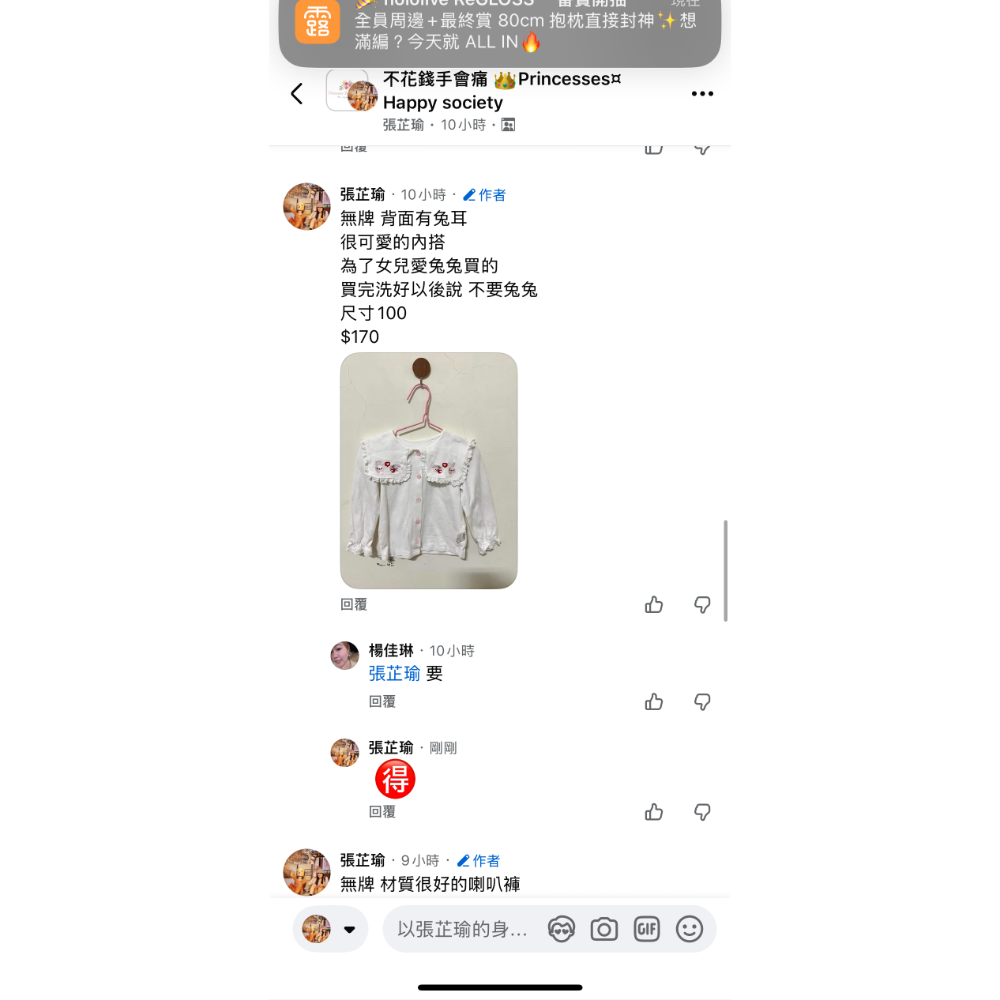1000x1000 pixels.
Task: Reply to the 得 sticker comment
Action: click(x=382, y=812)
